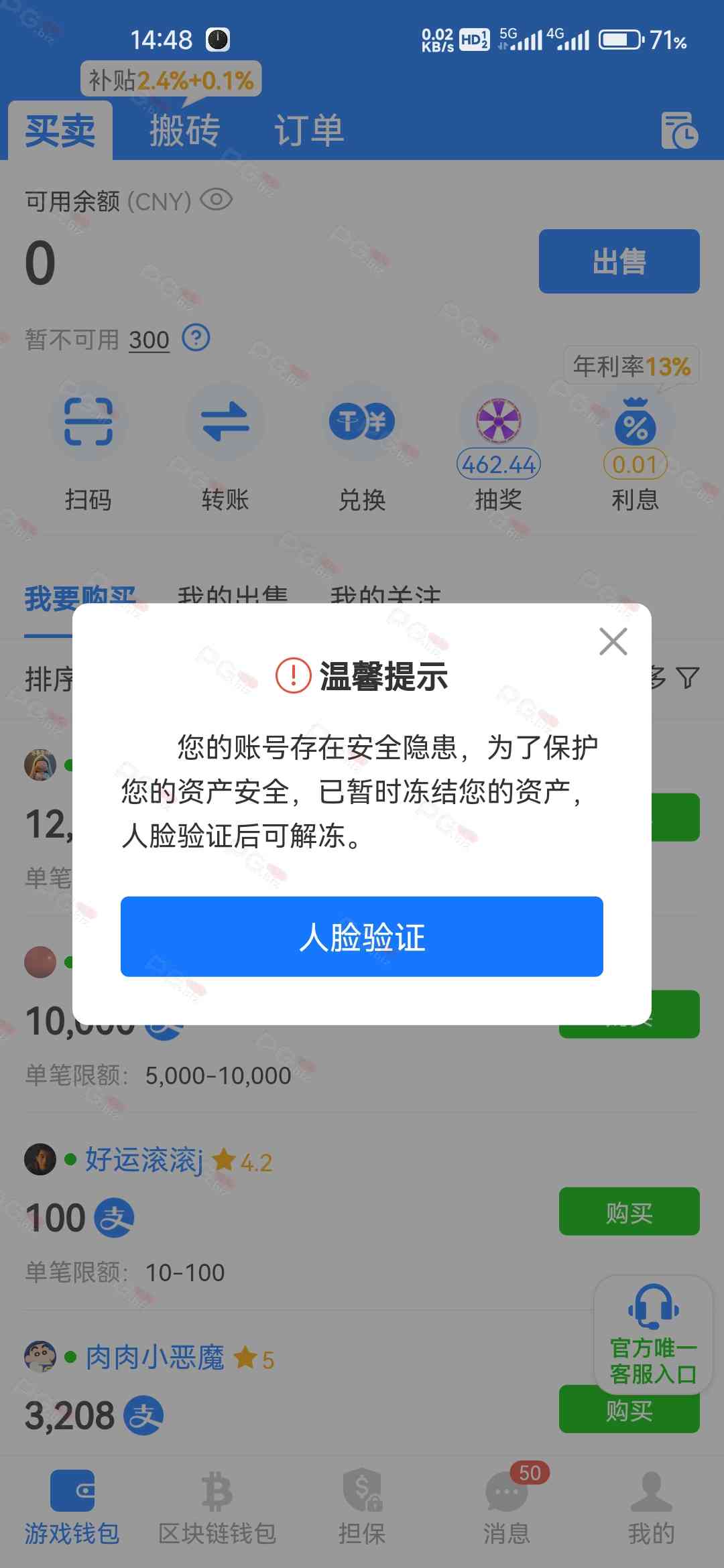Tap the 人脸验证 button in the dialog
724x1568 pixels.
tap(362, 936)
